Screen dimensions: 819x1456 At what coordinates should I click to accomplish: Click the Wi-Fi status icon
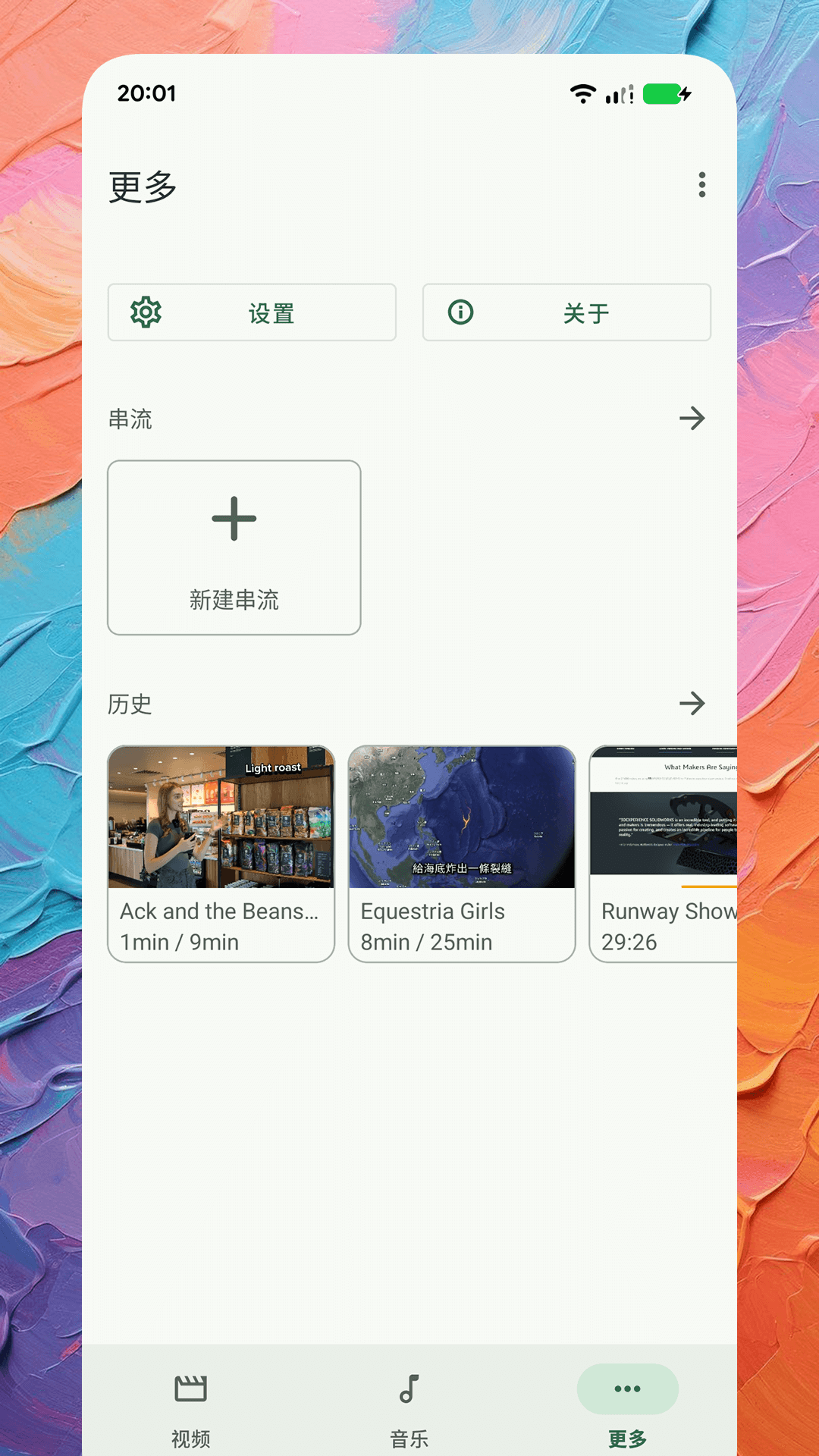(582, 93)
